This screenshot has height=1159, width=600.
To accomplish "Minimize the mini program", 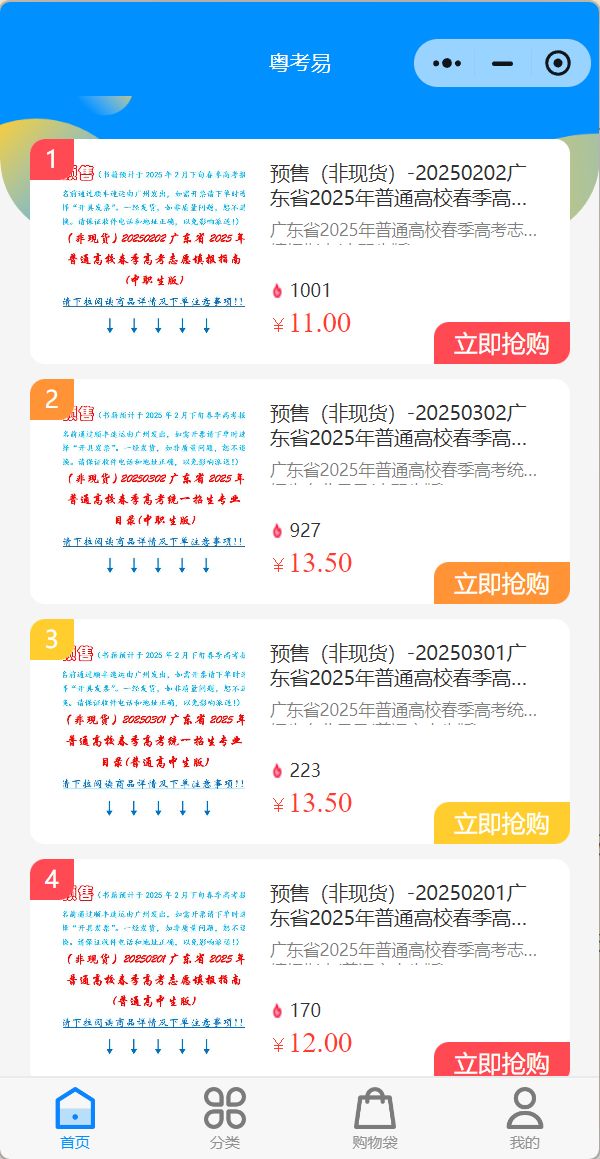I will coord(502,63).
